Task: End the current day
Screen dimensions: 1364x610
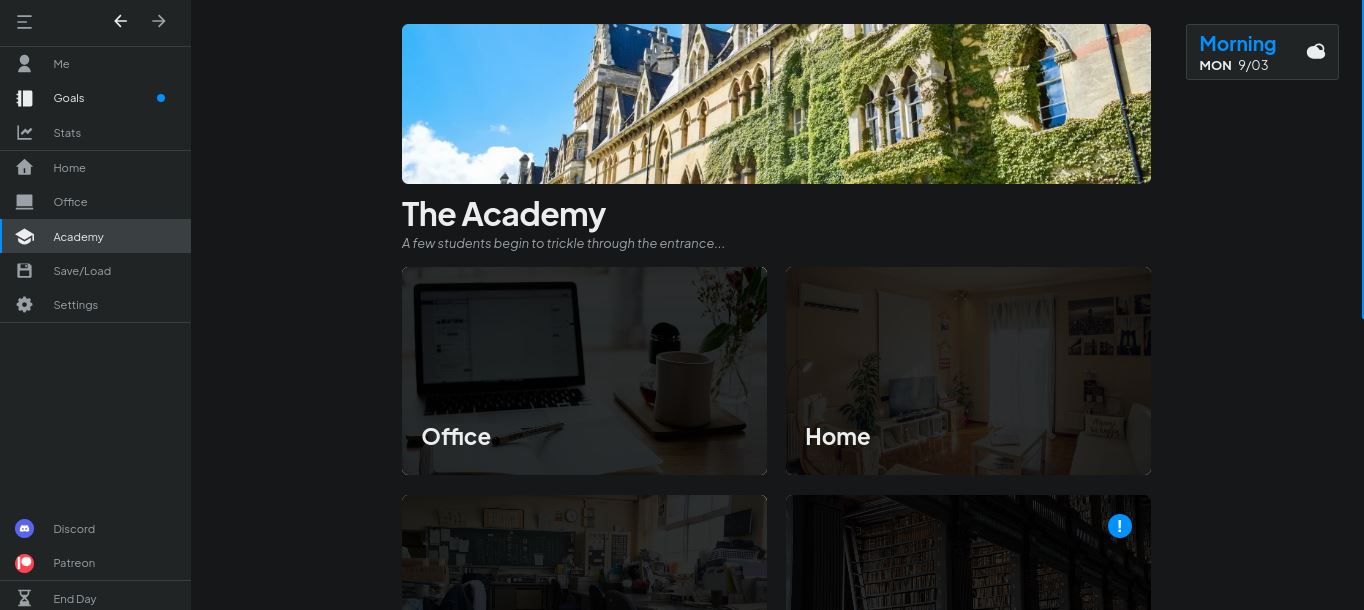Action: (x=75, y=599)
